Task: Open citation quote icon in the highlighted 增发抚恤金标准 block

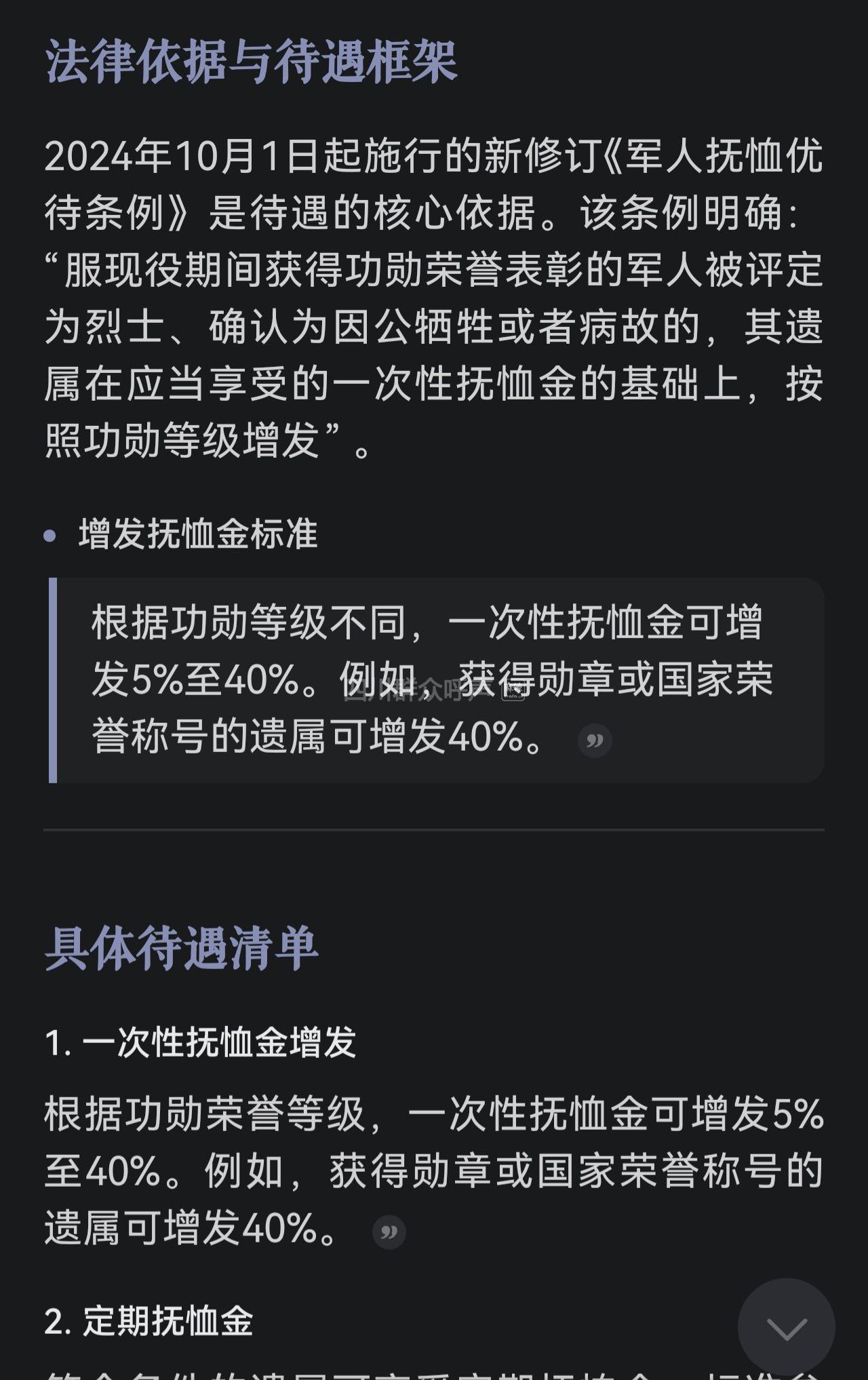Action: point(595,740)
